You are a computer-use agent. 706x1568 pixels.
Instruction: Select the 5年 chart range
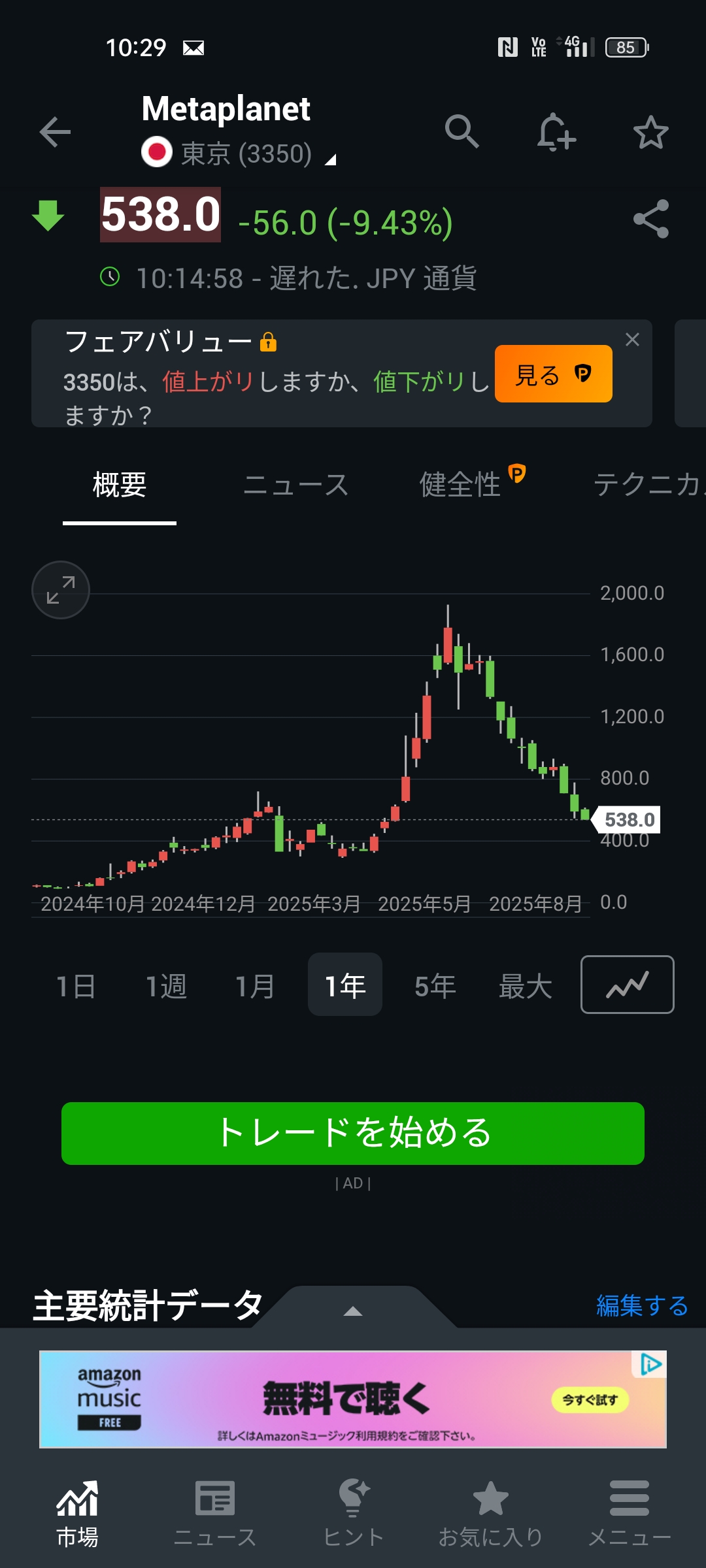435,986
